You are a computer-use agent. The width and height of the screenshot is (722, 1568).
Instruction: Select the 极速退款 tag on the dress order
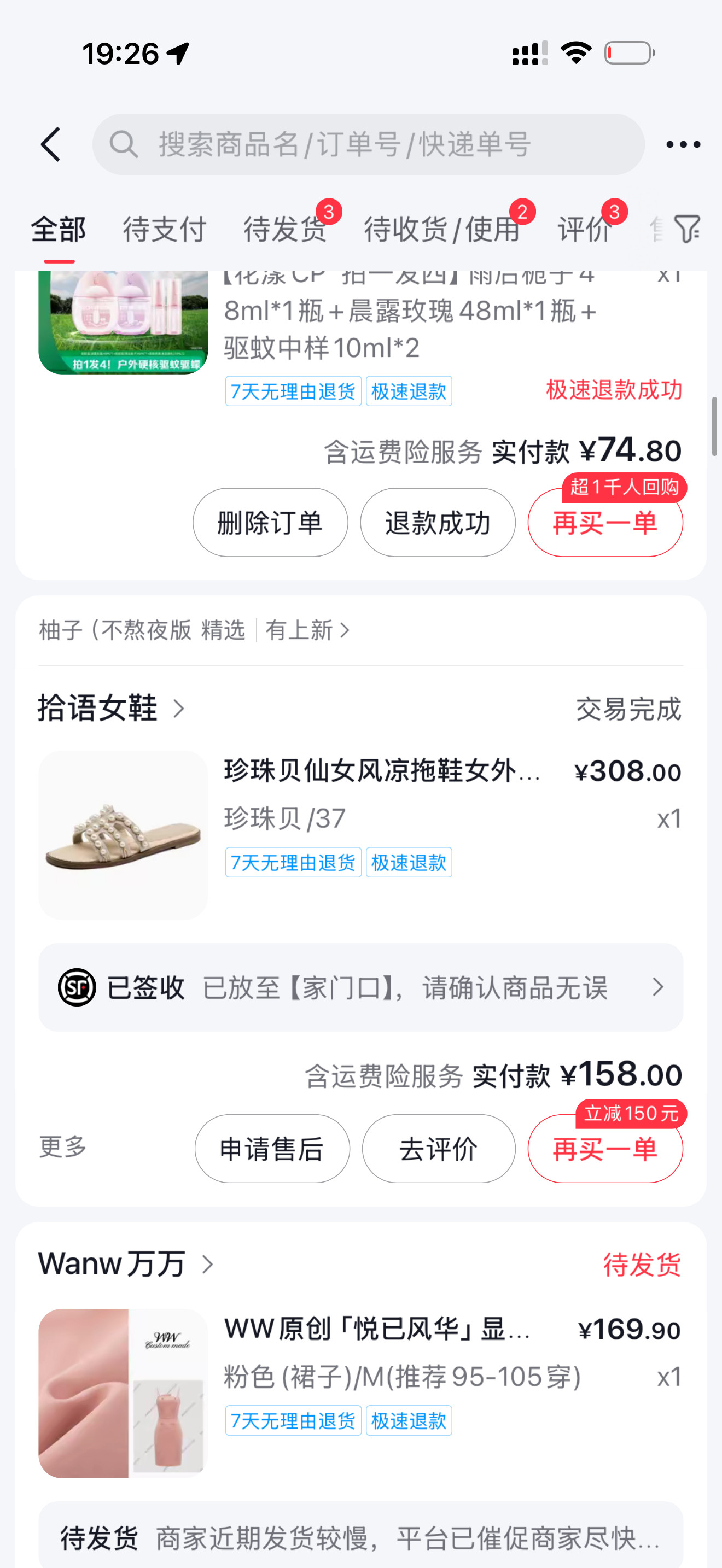coord(409,1419)
